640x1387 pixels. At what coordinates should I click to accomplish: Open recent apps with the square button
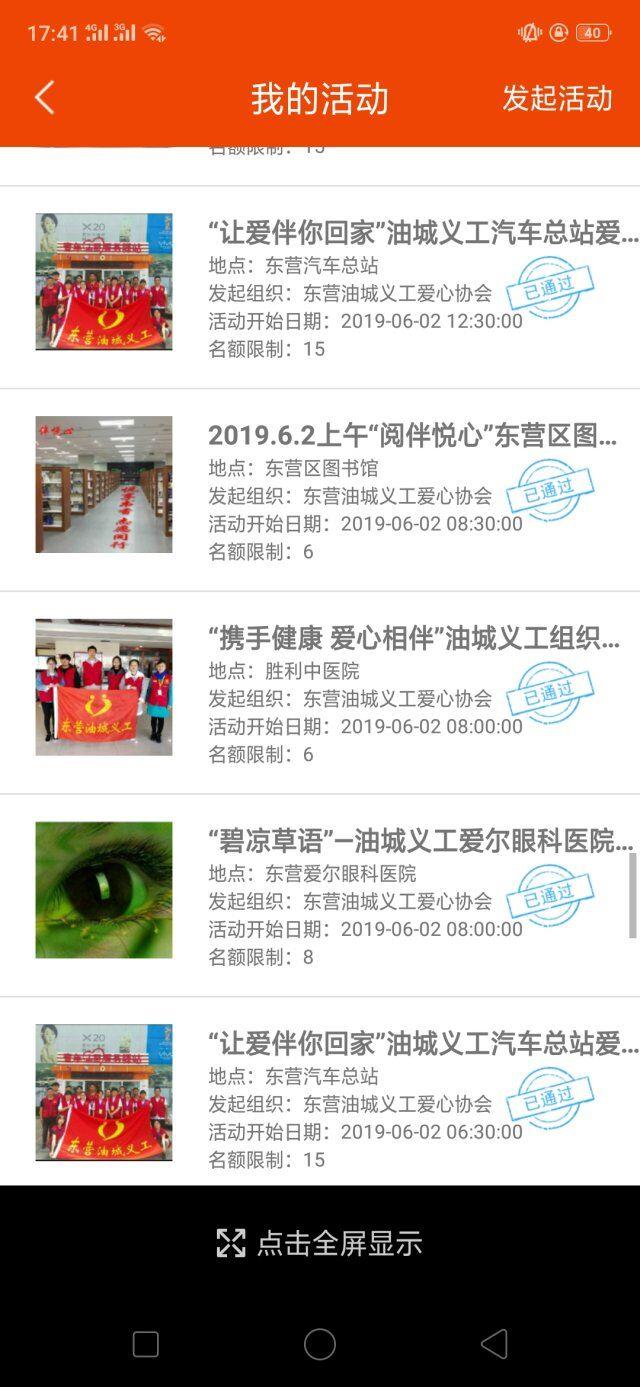tap(146, 1344)
